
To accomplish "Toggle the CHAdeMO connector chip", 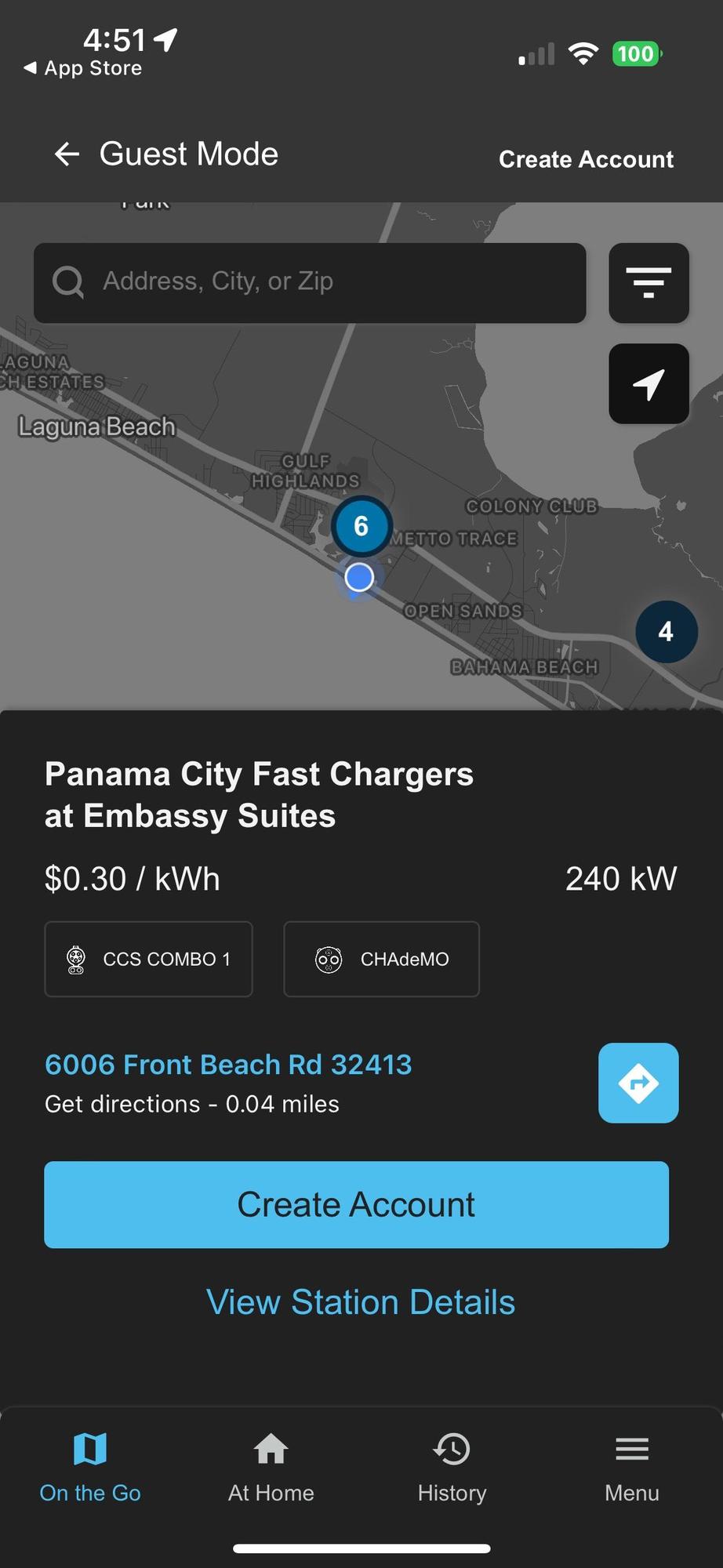I will point(381,959).
